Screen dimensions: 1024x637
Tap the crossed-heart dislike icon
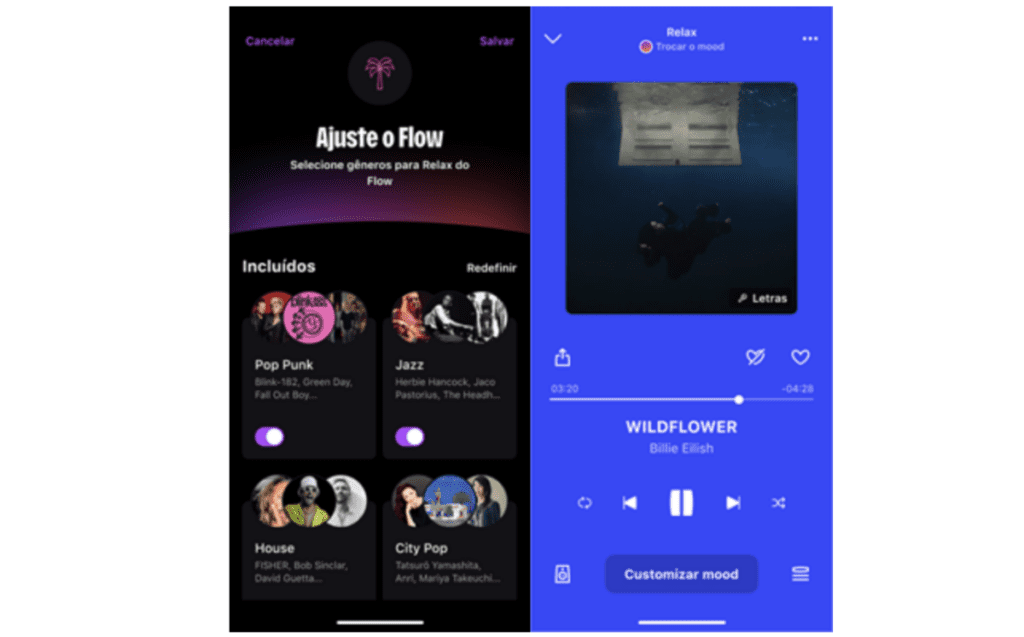click(x=755, y=357)
